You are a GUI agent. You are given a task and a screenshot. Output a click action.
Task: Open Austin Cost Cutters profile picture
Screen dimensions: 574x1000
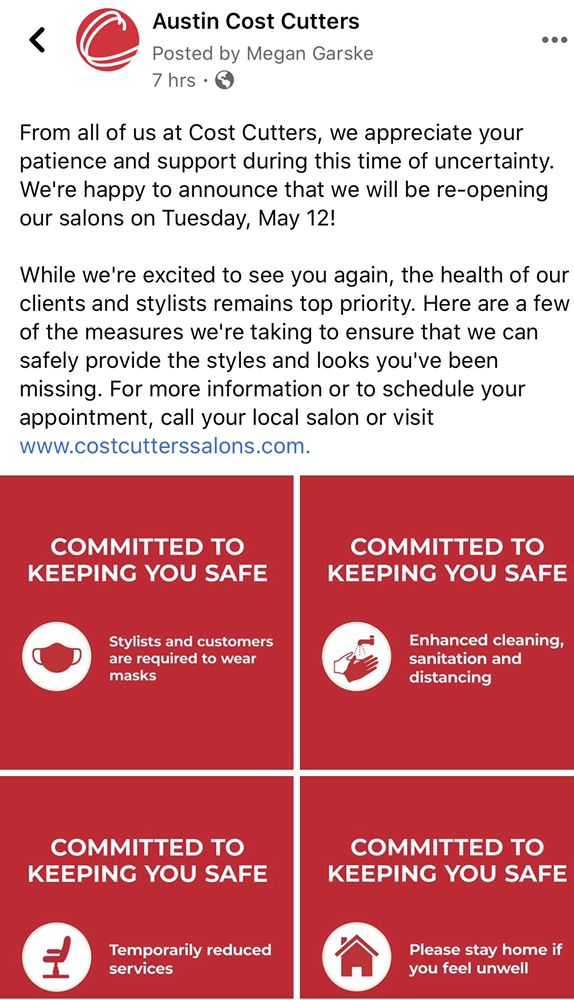(x=107, y=40)
